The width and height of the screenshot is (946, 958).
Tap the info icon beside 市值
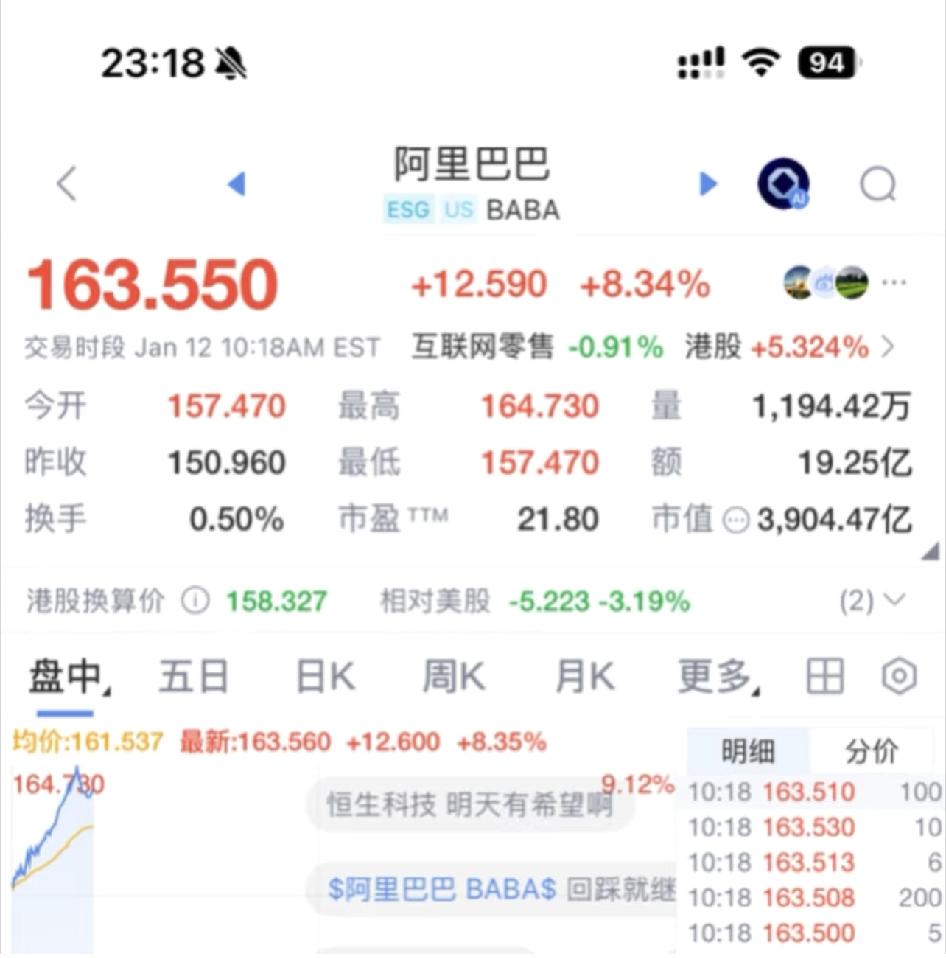[734, 519]
